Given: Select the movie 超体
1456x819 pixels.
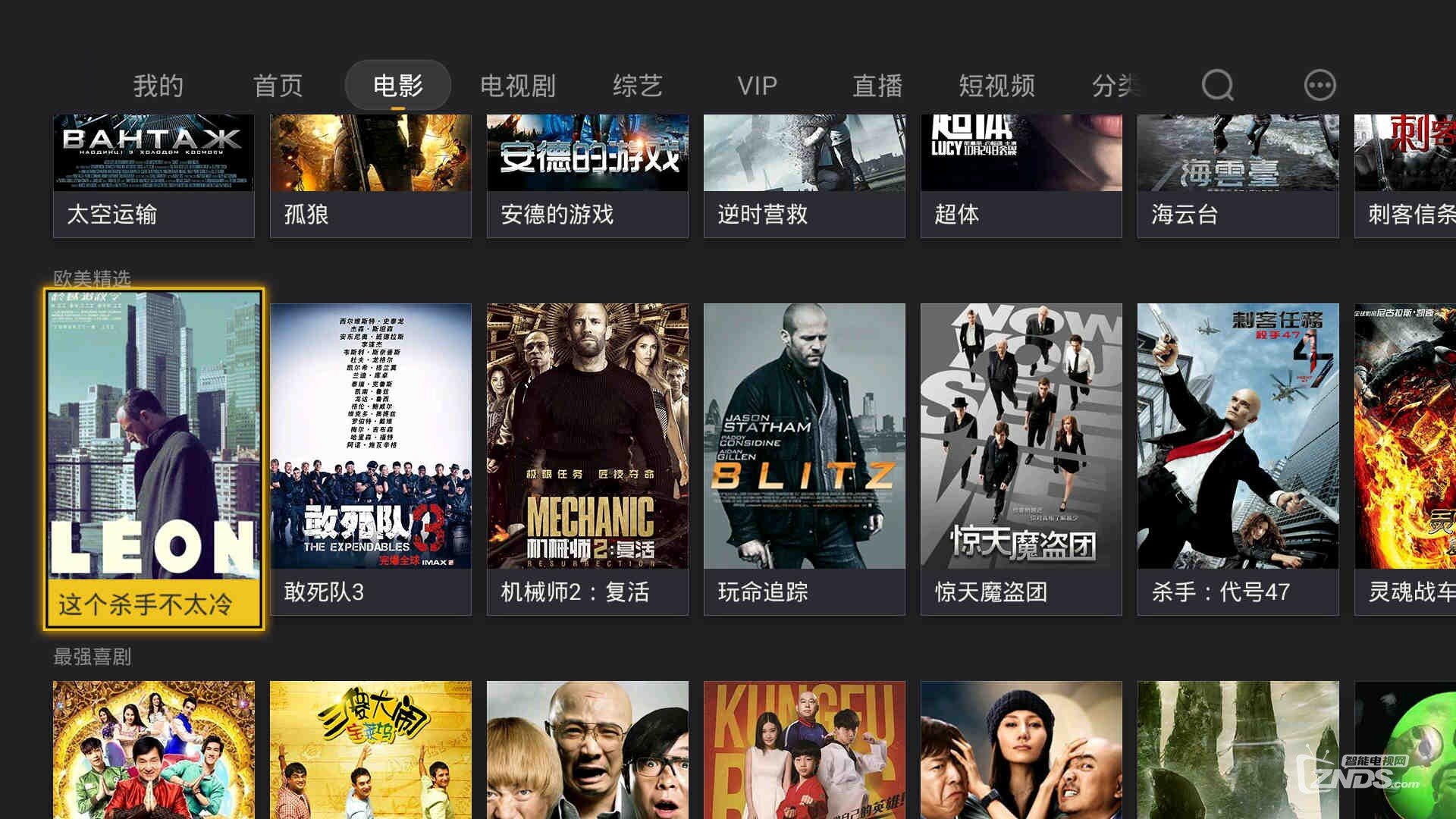Looking at the screenshot, I should tap(1021, 174).
